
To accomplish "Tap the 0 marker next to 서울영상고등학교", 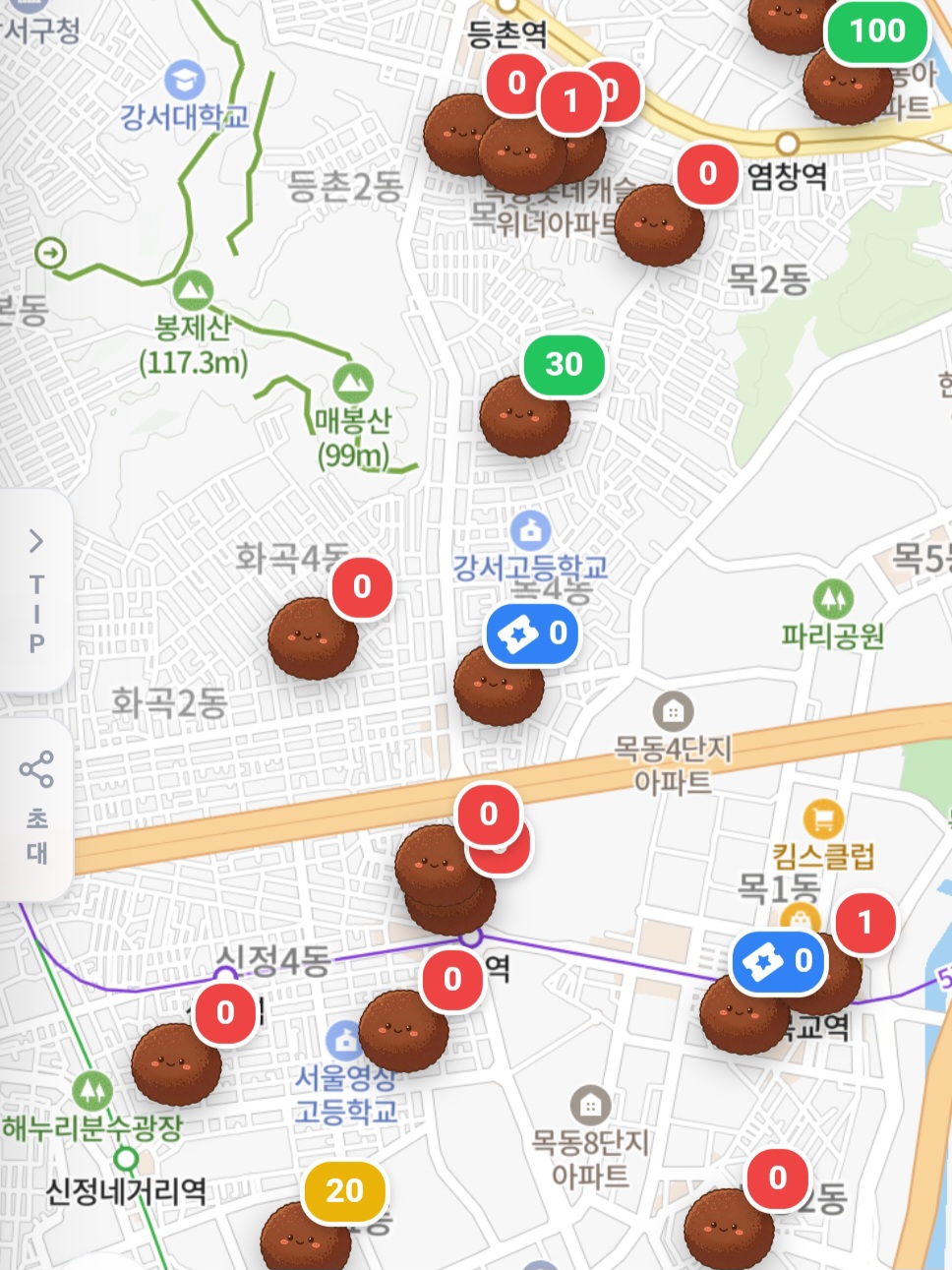I will [x=404, y=1030].
